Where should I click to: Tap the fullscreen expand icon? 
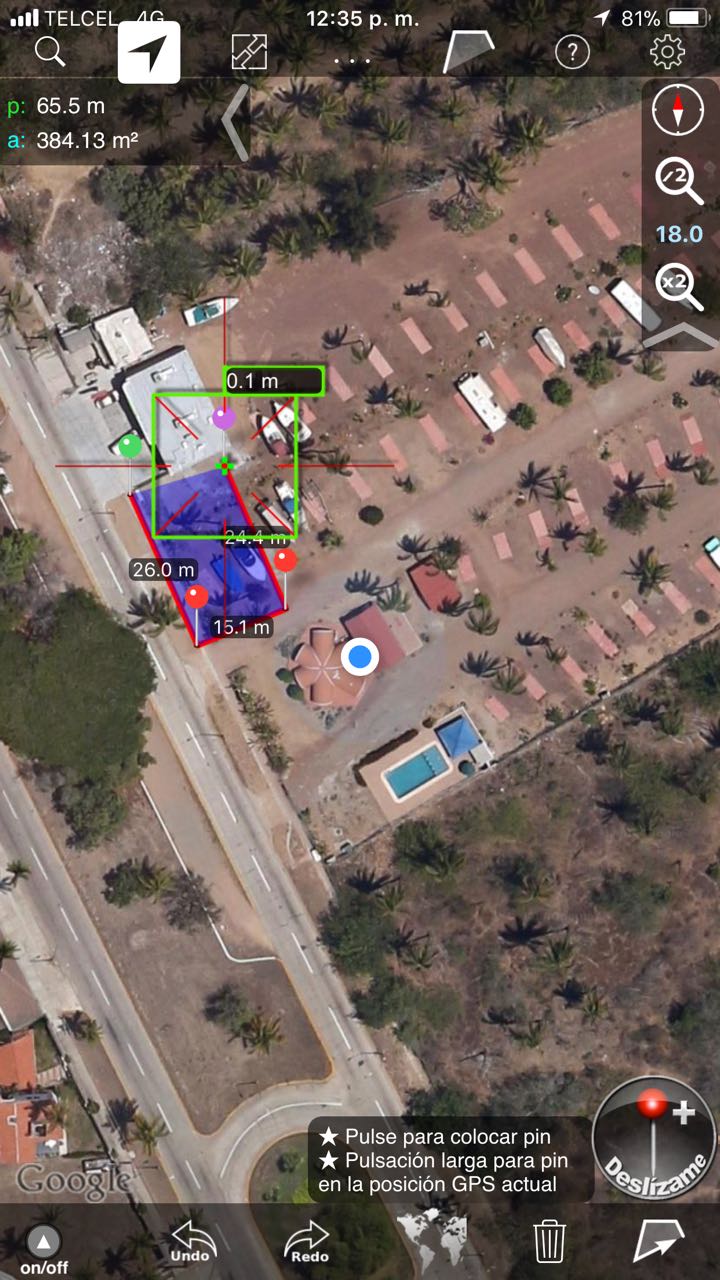tap(249, 52)
